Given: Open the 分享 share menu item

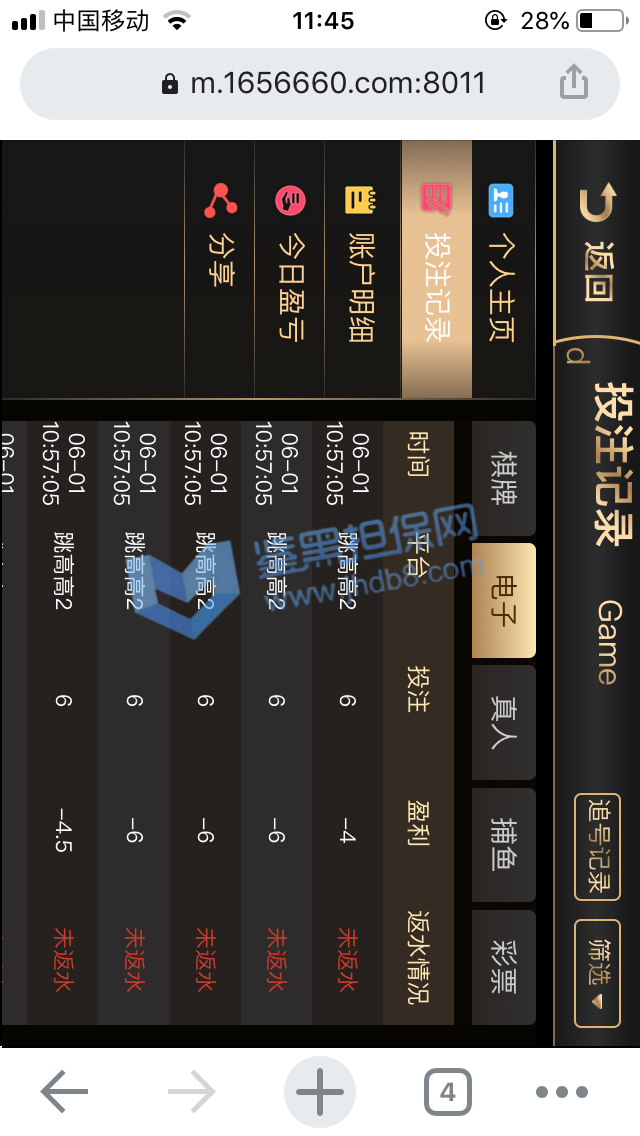Looking at the screenshot, I should [x=220, y=238].
